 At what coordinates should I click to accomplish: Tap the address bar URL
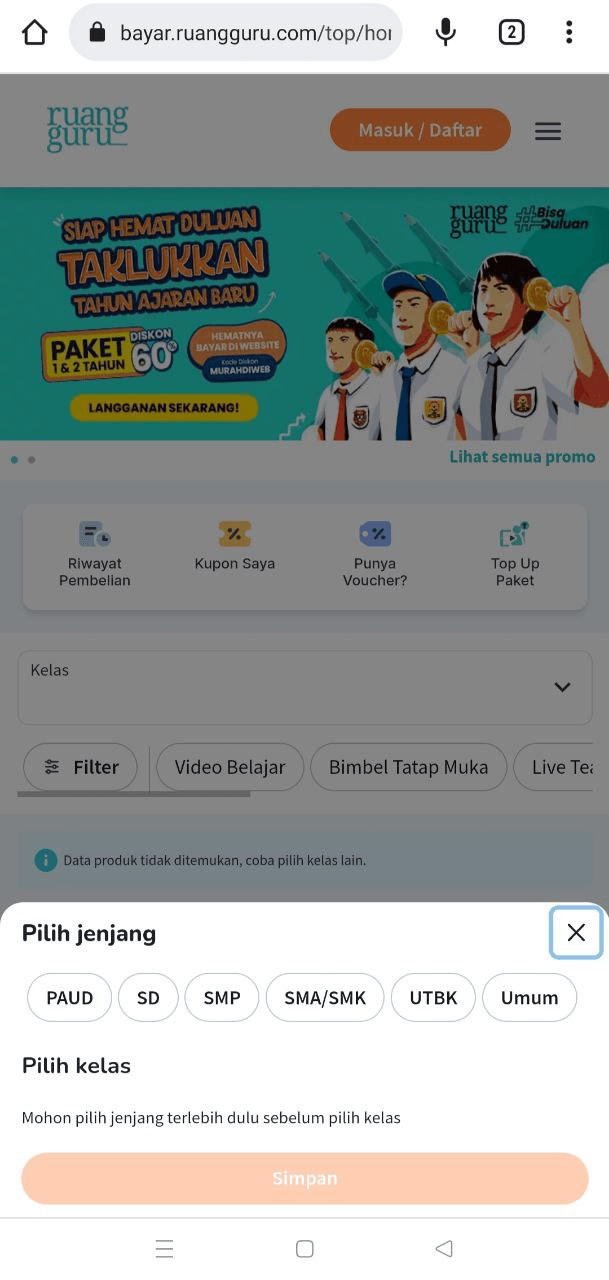(x=255, y=33)
